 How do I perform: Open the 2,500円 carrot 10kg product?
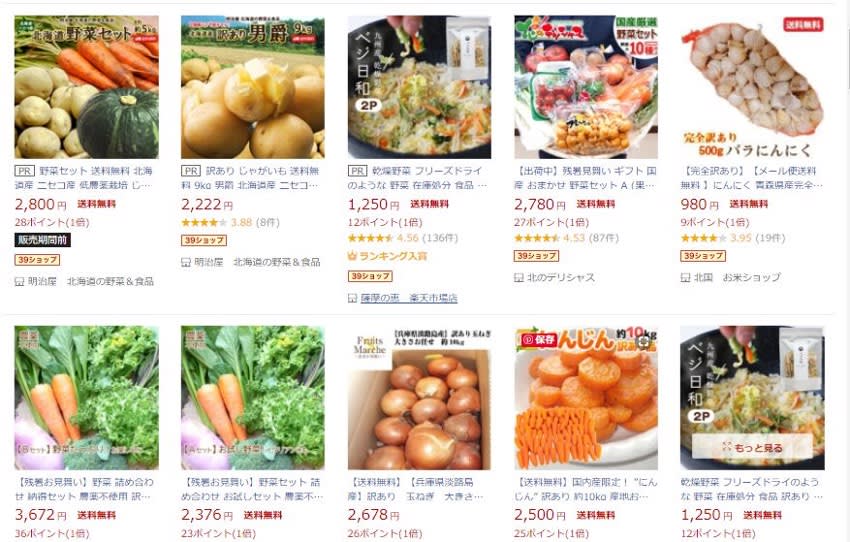pos(585,397)
